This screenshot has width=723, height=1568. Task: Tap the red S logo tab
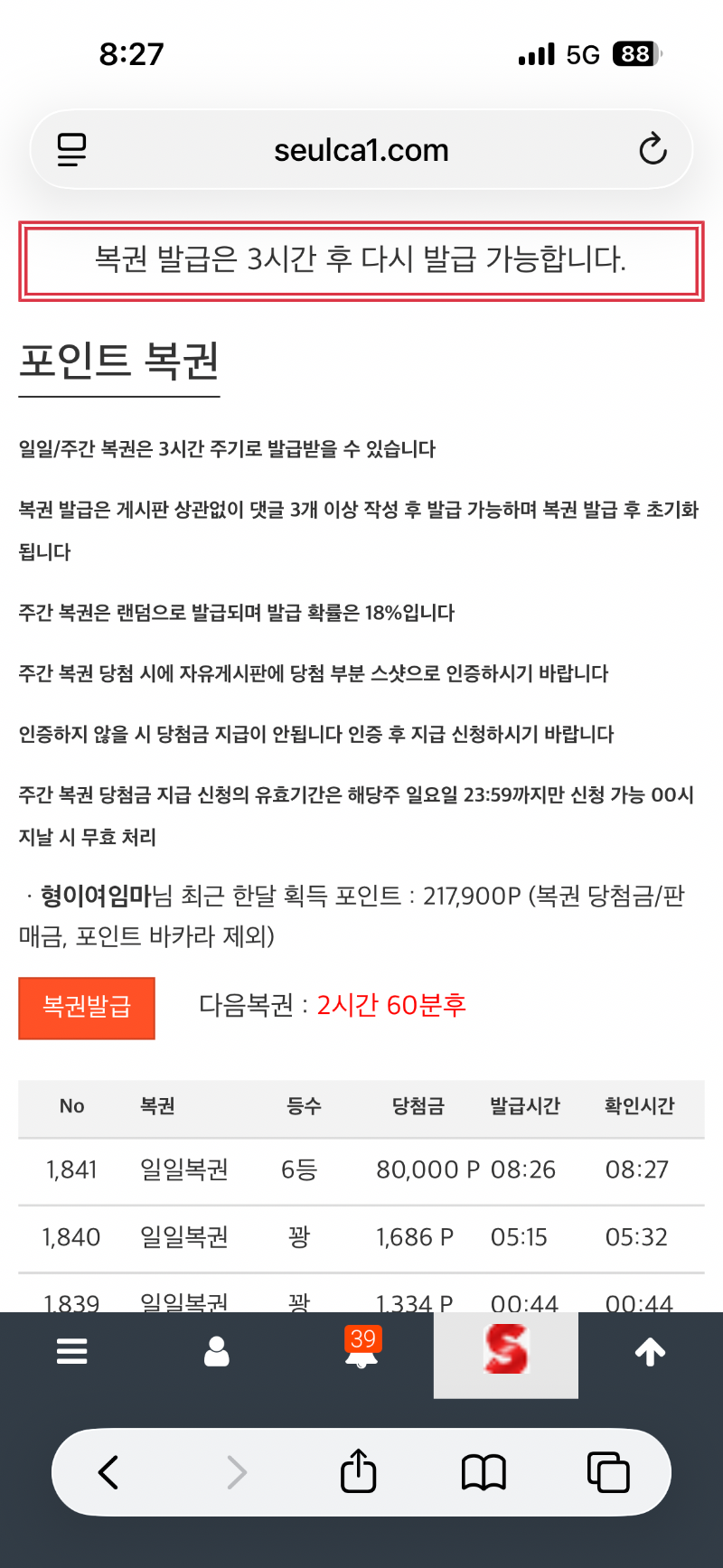tap(505, 1352)
